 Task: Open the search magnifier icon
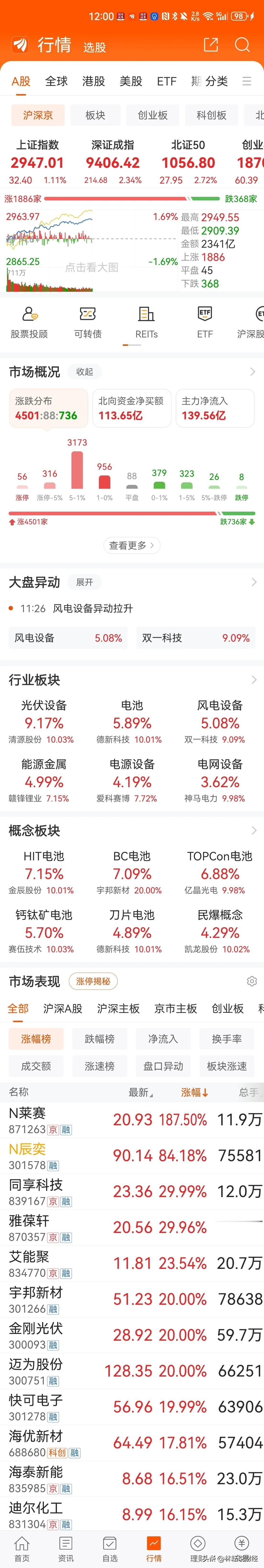tap(242, 45)
